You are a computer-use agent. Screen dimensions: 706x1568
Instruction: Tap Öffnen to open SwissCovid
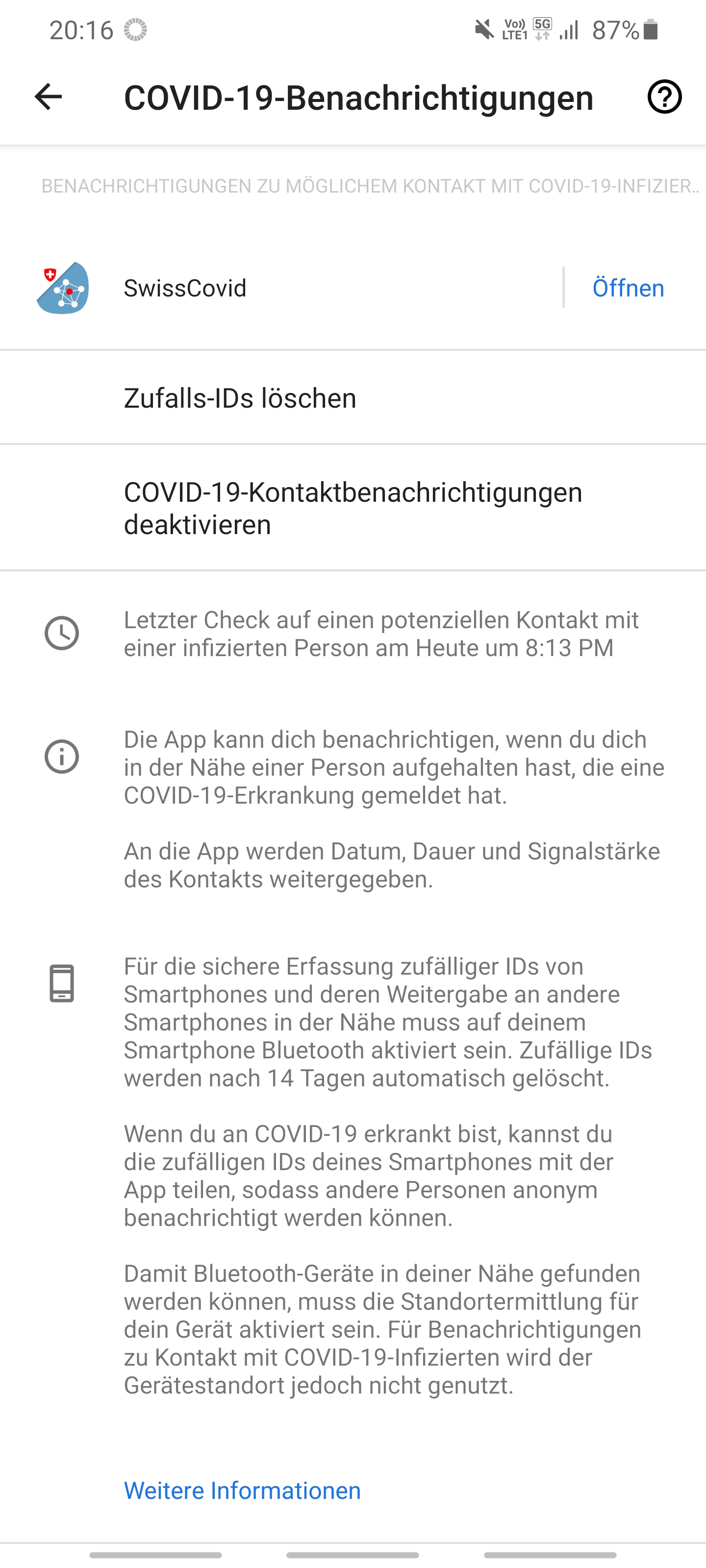click(628, 288)
